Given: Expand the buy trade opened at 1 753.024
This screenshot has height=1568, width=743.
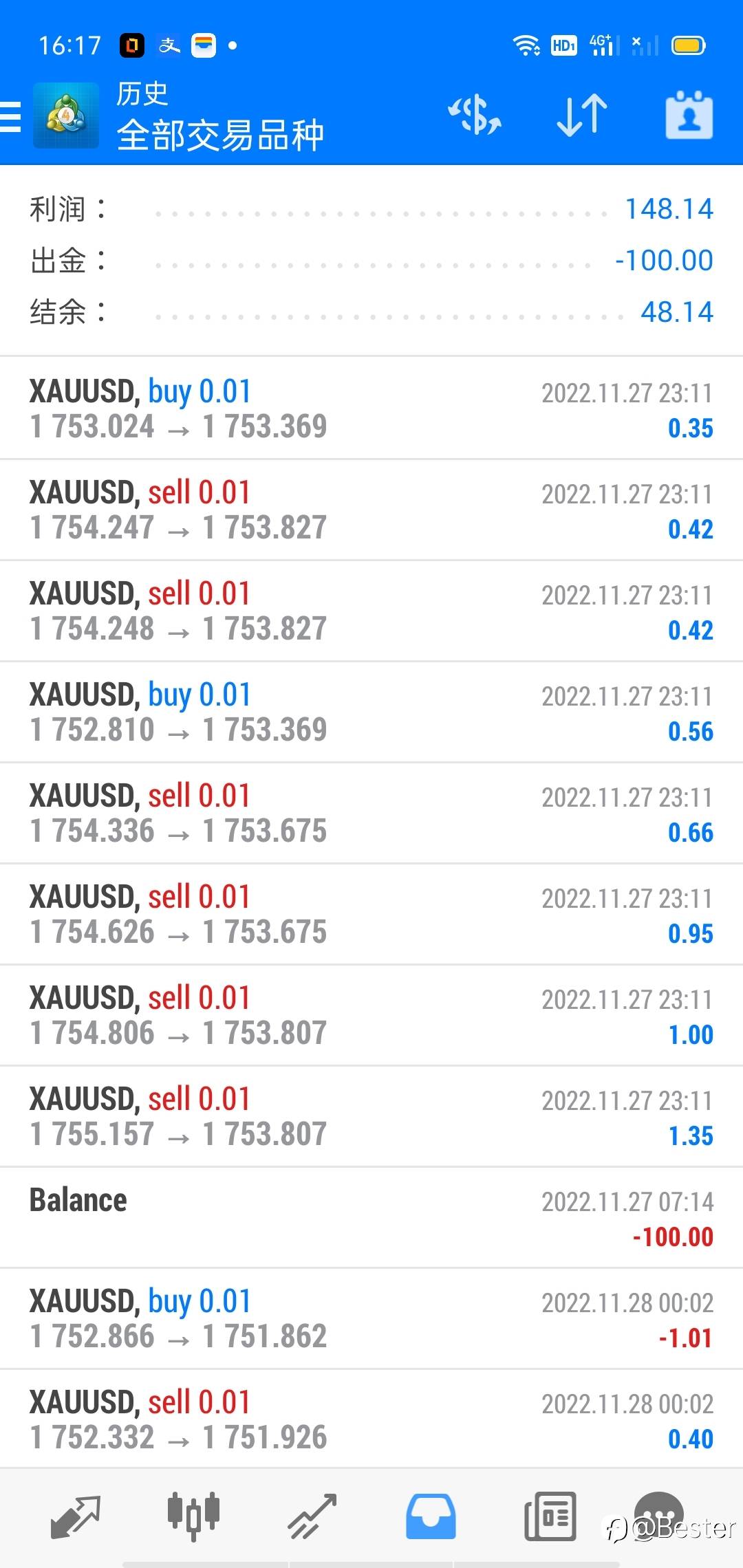Looking at the screenshot, I should click(371, 409).
